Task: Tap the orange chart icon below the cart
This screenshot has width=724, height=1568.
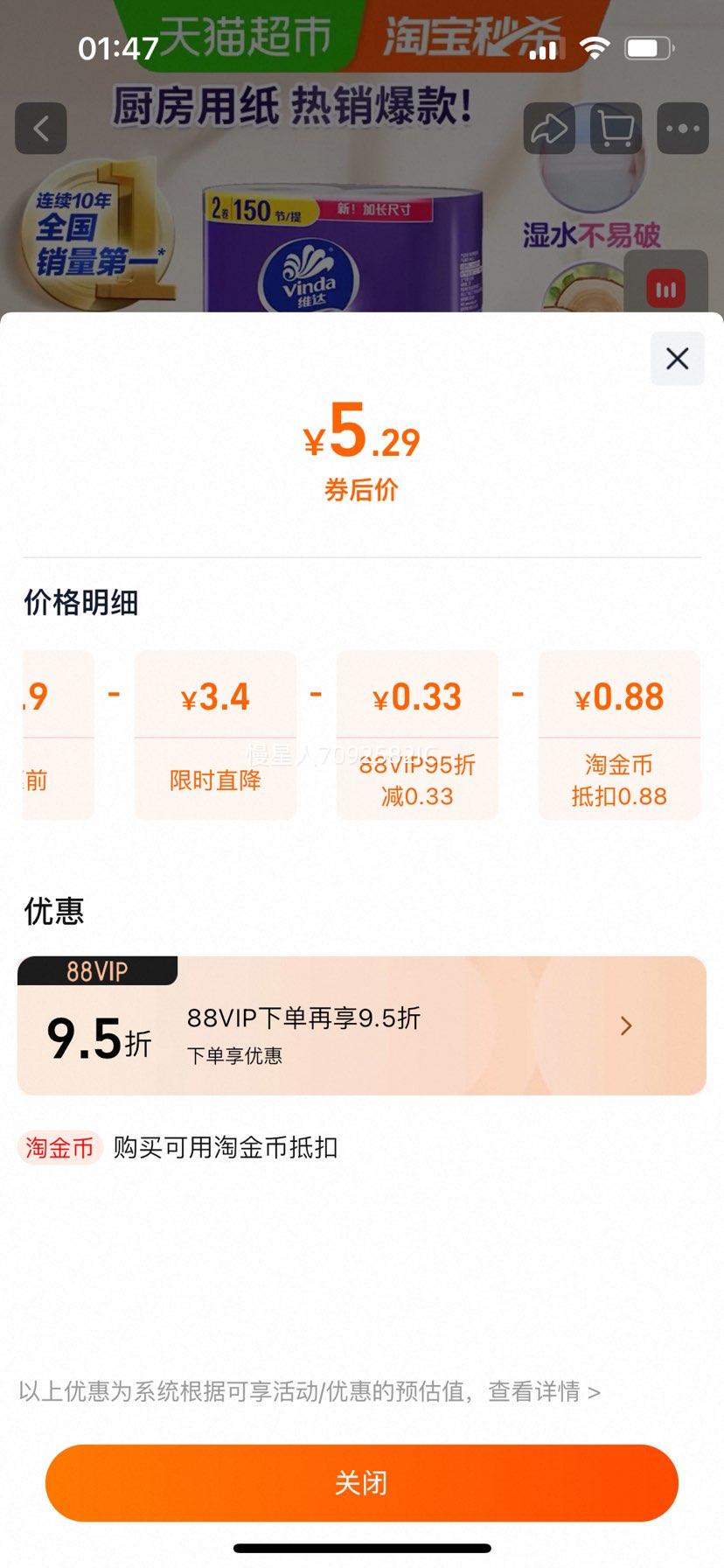Action: point(665,289)
